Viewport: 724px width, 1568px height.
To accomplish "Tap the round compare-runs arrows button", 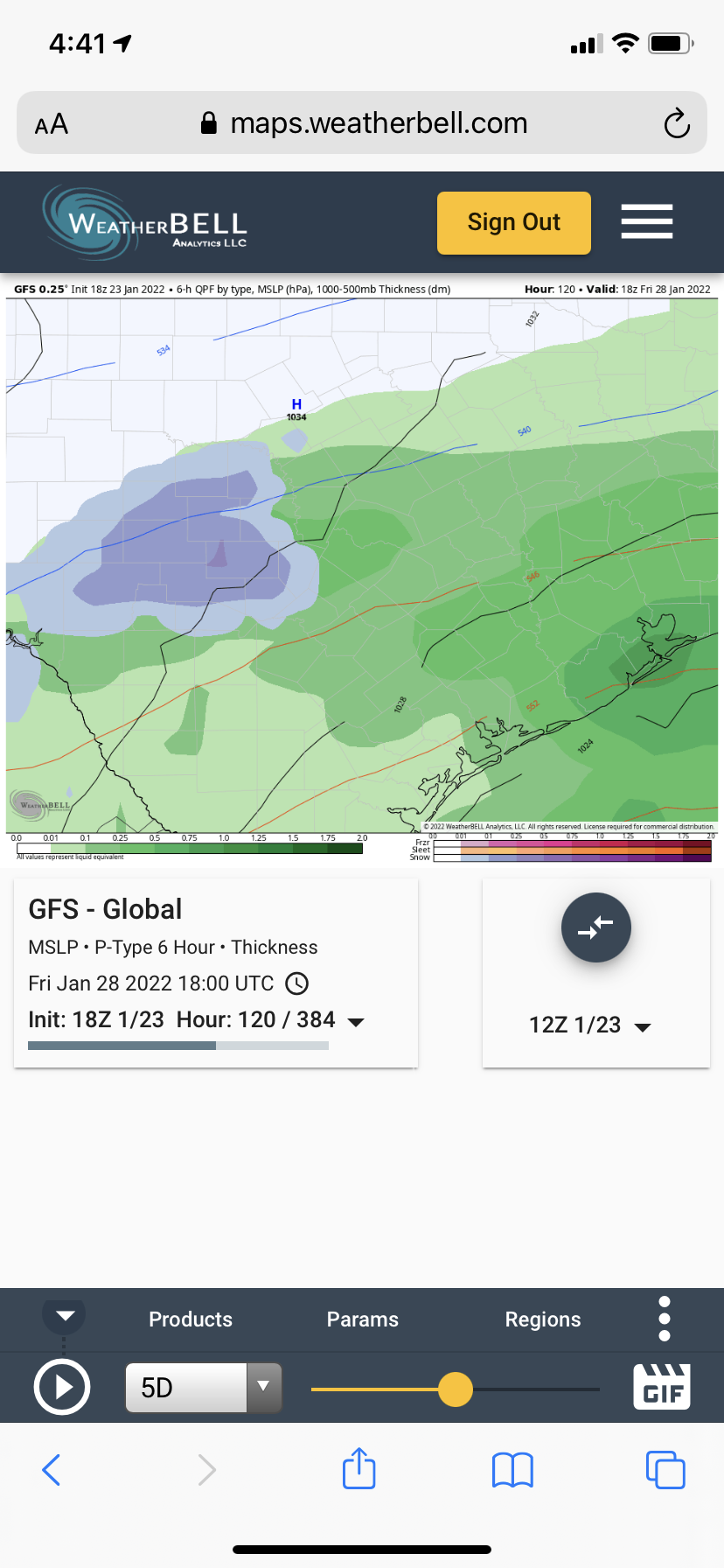I will click(x=595, y=927).
